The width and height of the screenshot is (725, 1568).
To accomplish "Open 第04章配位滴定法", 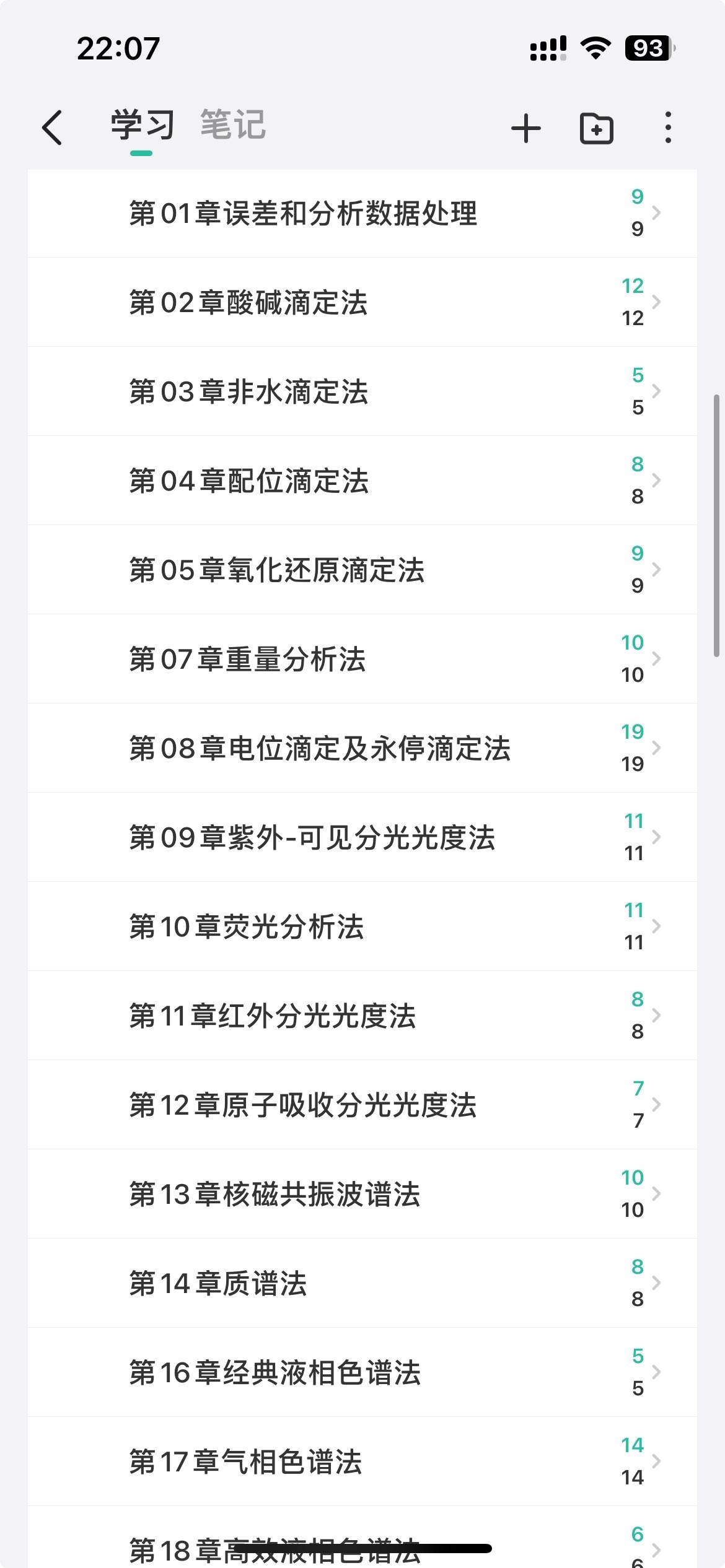I will click(x=362, y=481).
